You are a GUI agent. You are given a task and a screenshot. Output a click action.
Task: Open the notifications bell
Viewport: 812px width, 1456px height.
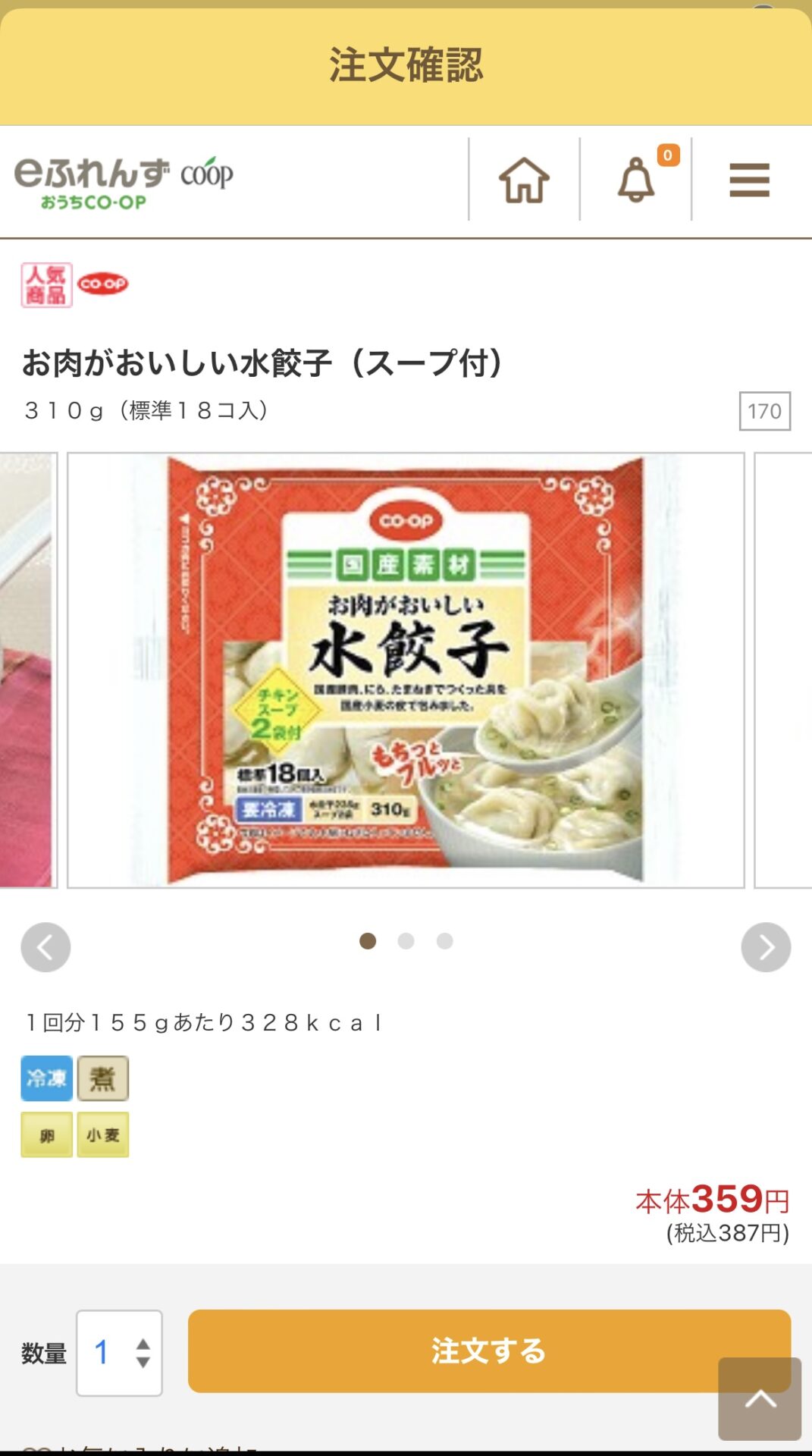(636, 180)
